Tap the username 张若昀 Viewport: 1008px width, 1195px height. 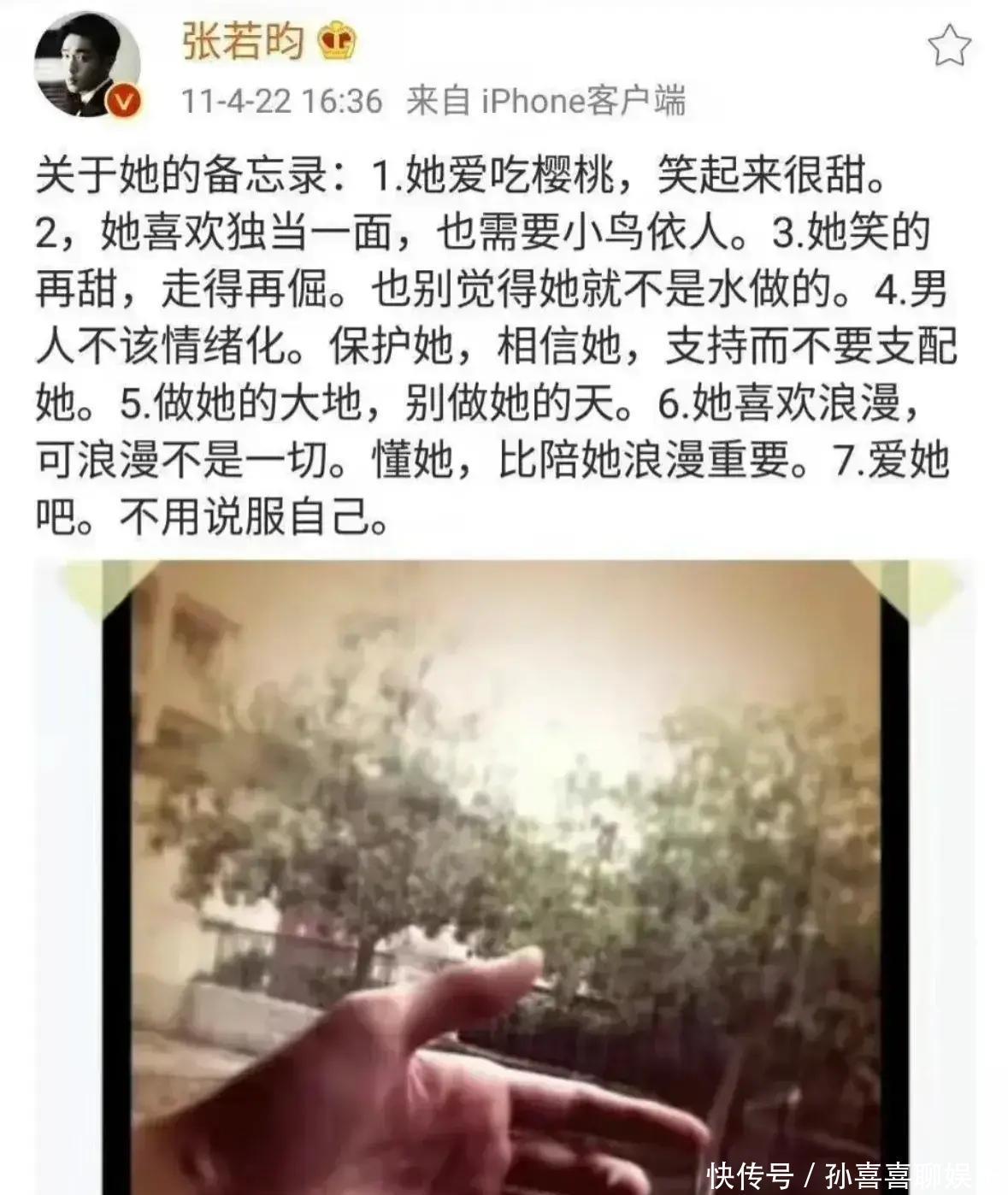[x=244, y=41]
